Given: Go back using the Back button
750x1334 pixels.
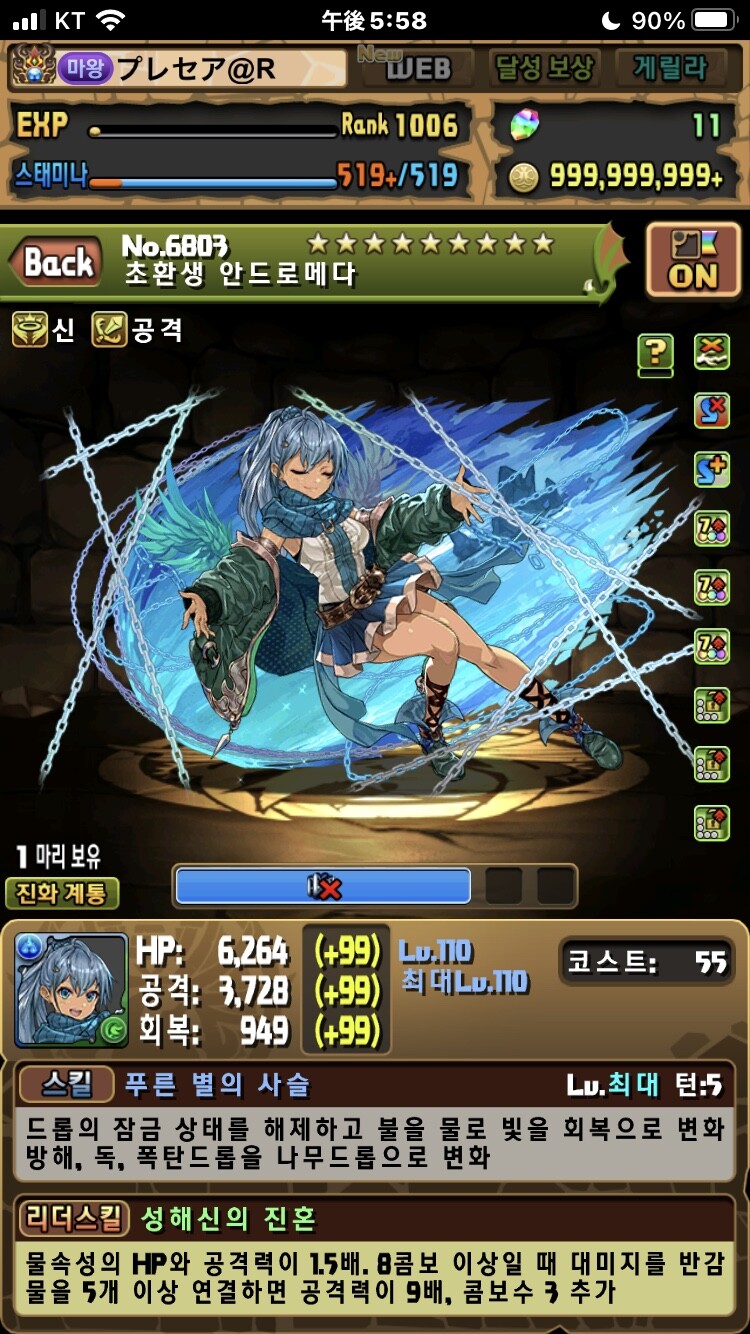Looking at the screenshot, I should (x=58, y=263).
